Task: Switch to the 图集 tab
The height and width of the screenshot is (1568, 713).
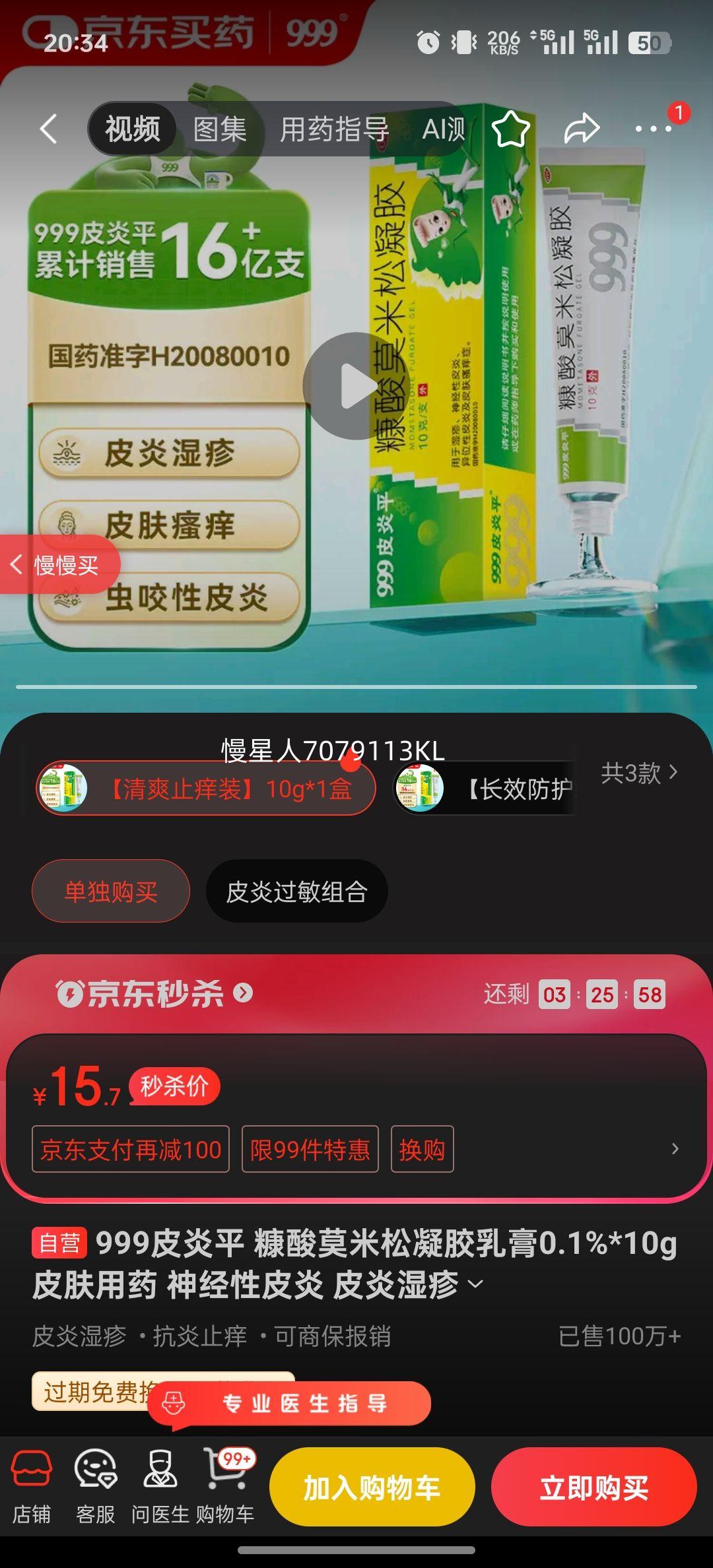Action: [x=219, y=131]
